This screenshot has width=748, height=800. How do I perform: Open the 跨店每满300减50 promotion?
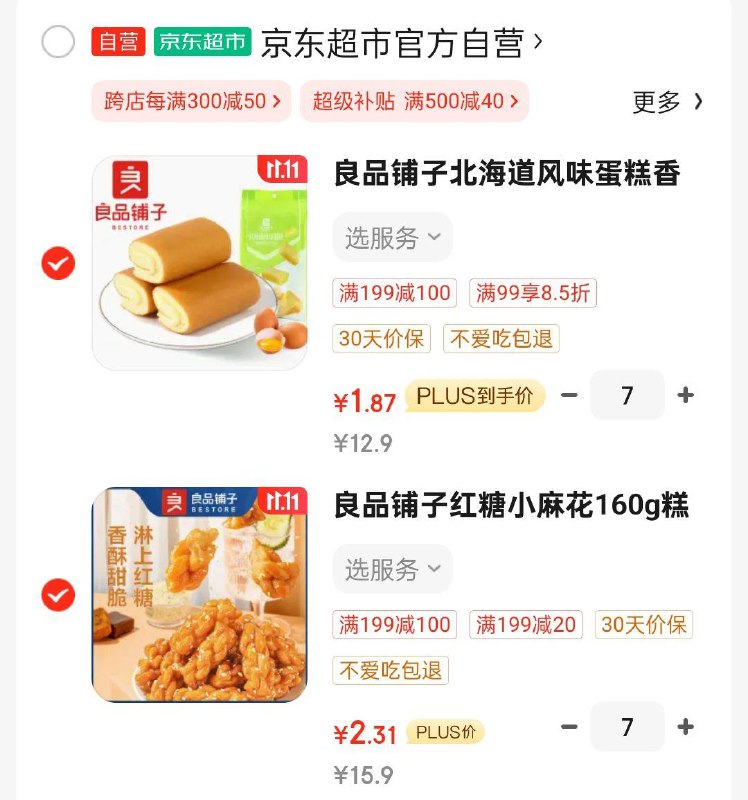[x=191, y=101]
